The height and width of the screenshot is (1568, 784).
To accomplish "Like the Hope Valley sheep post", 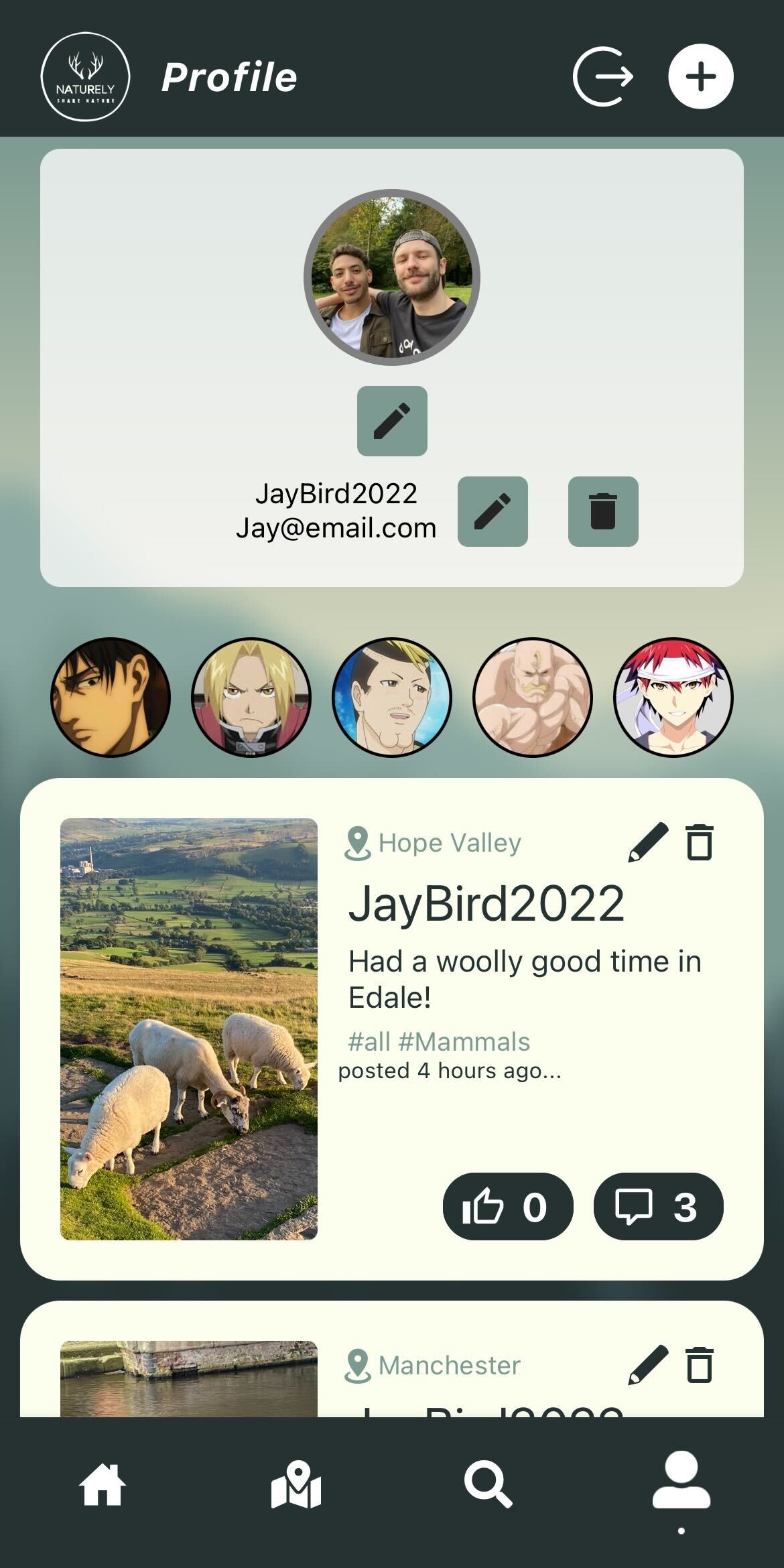I will tap(508, 1206).
